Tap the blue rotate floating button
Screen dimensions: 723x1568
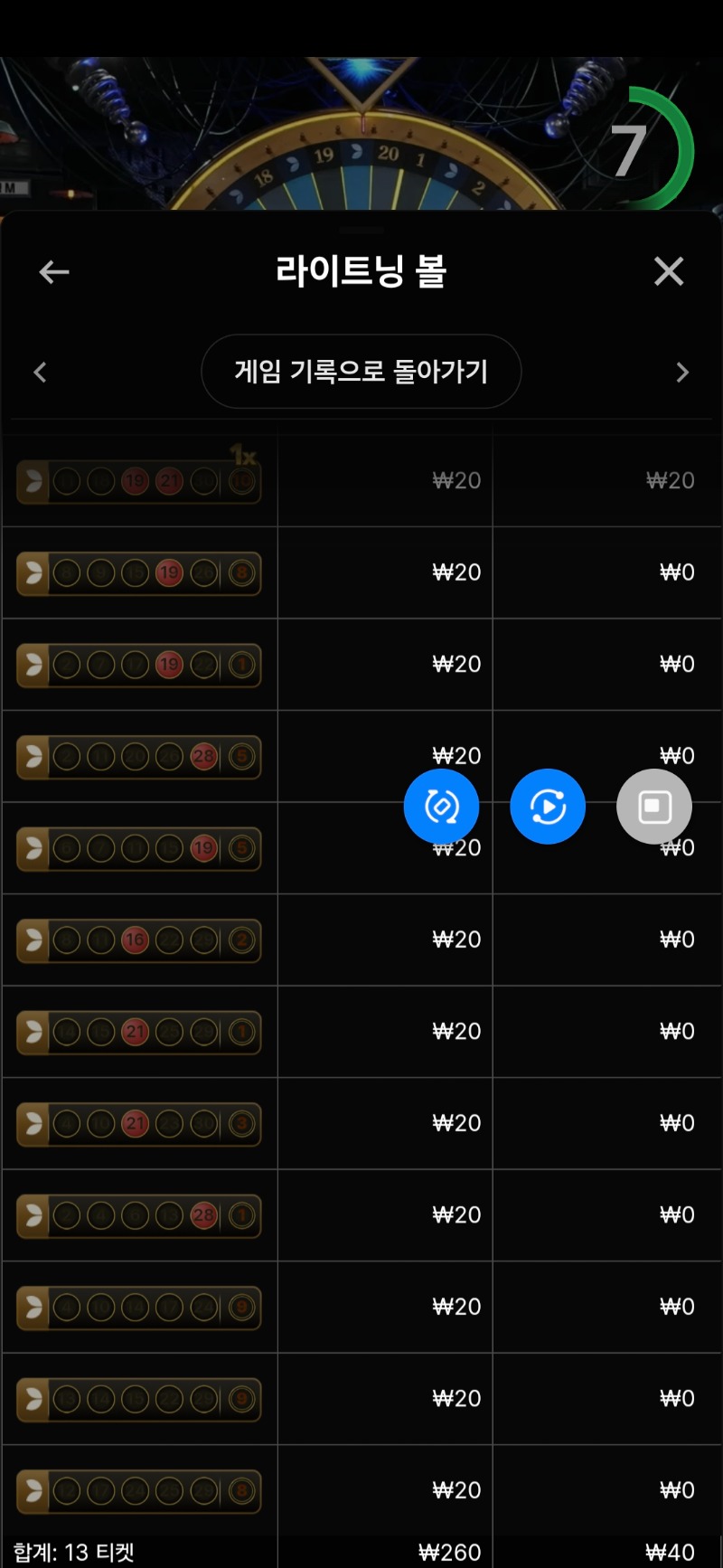pos(441,807)
